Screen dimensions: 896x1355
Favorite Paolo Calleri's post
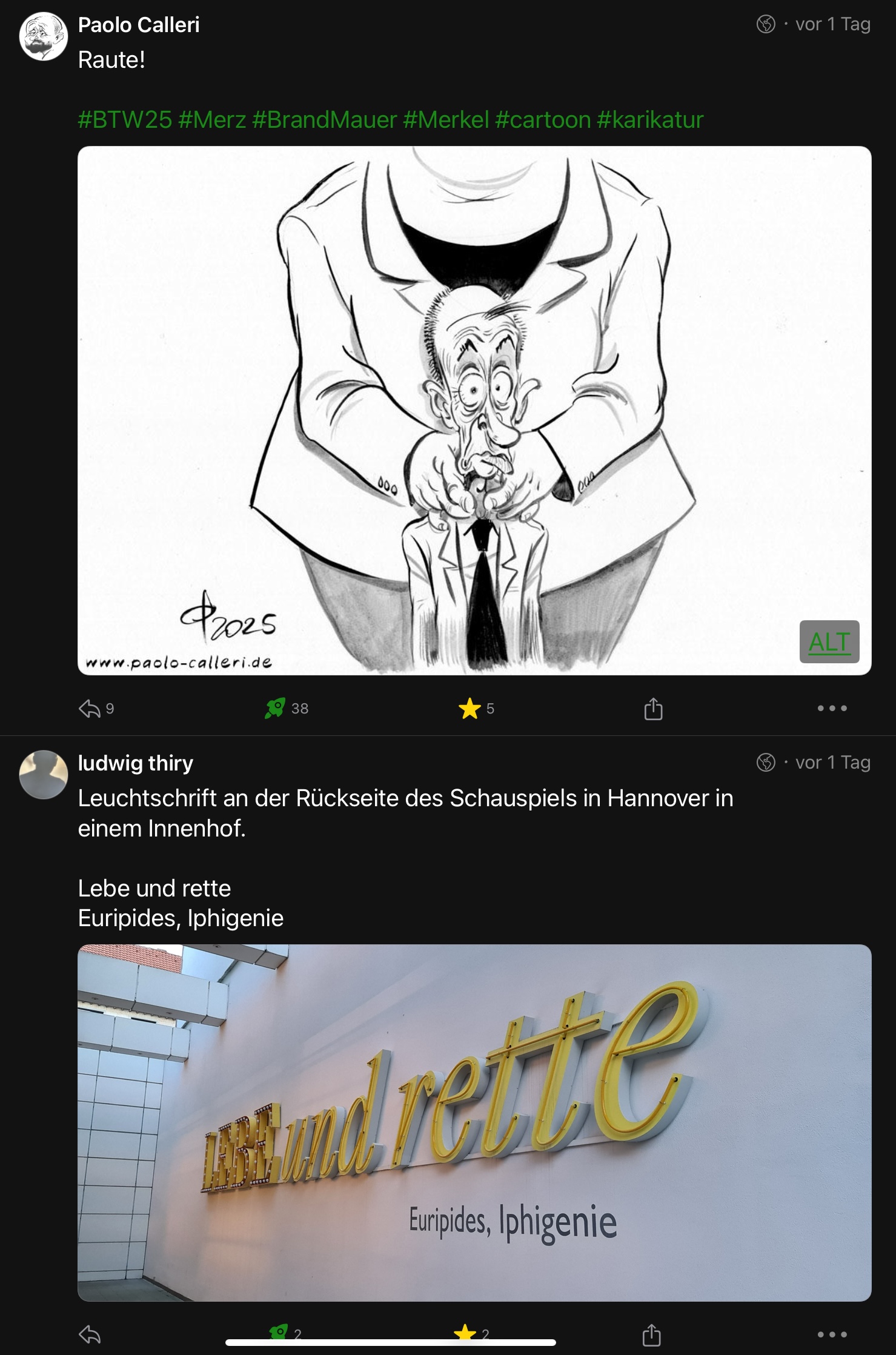[470, 708]
